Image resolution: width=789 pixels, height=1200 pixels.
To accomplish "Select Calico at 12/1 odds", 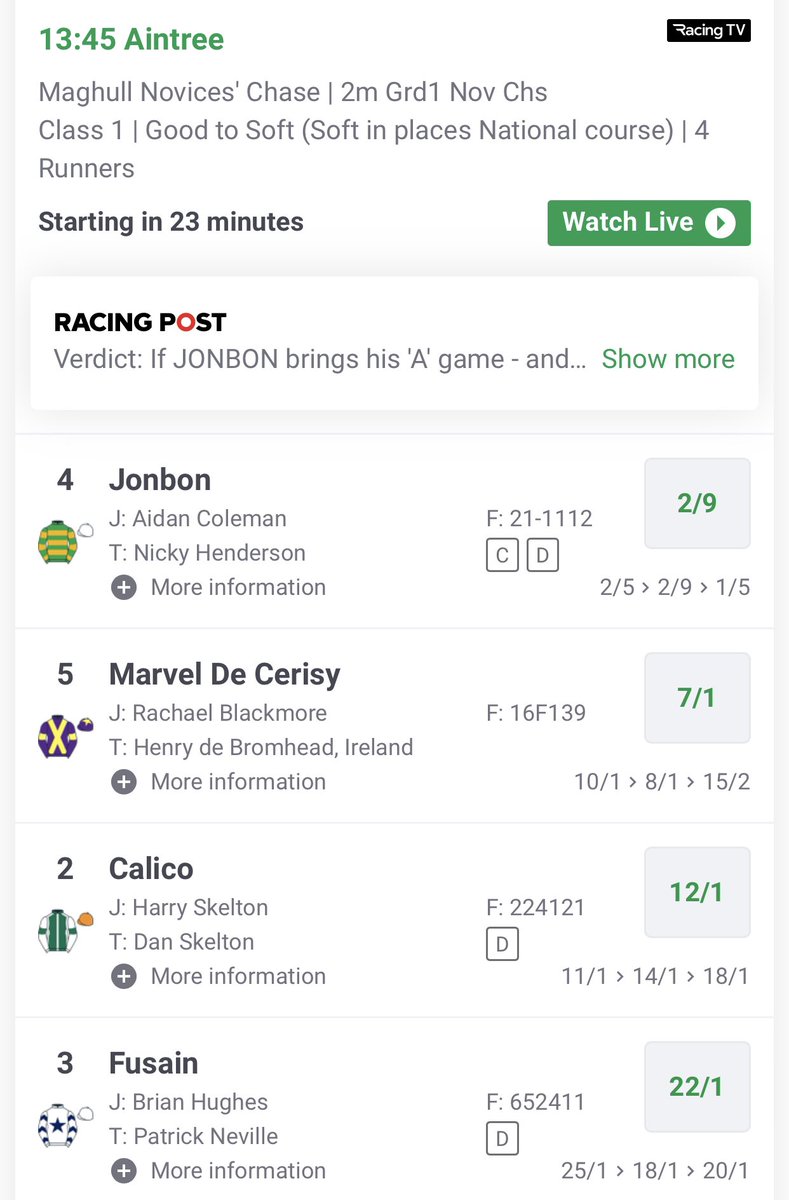I will (696, 892).
